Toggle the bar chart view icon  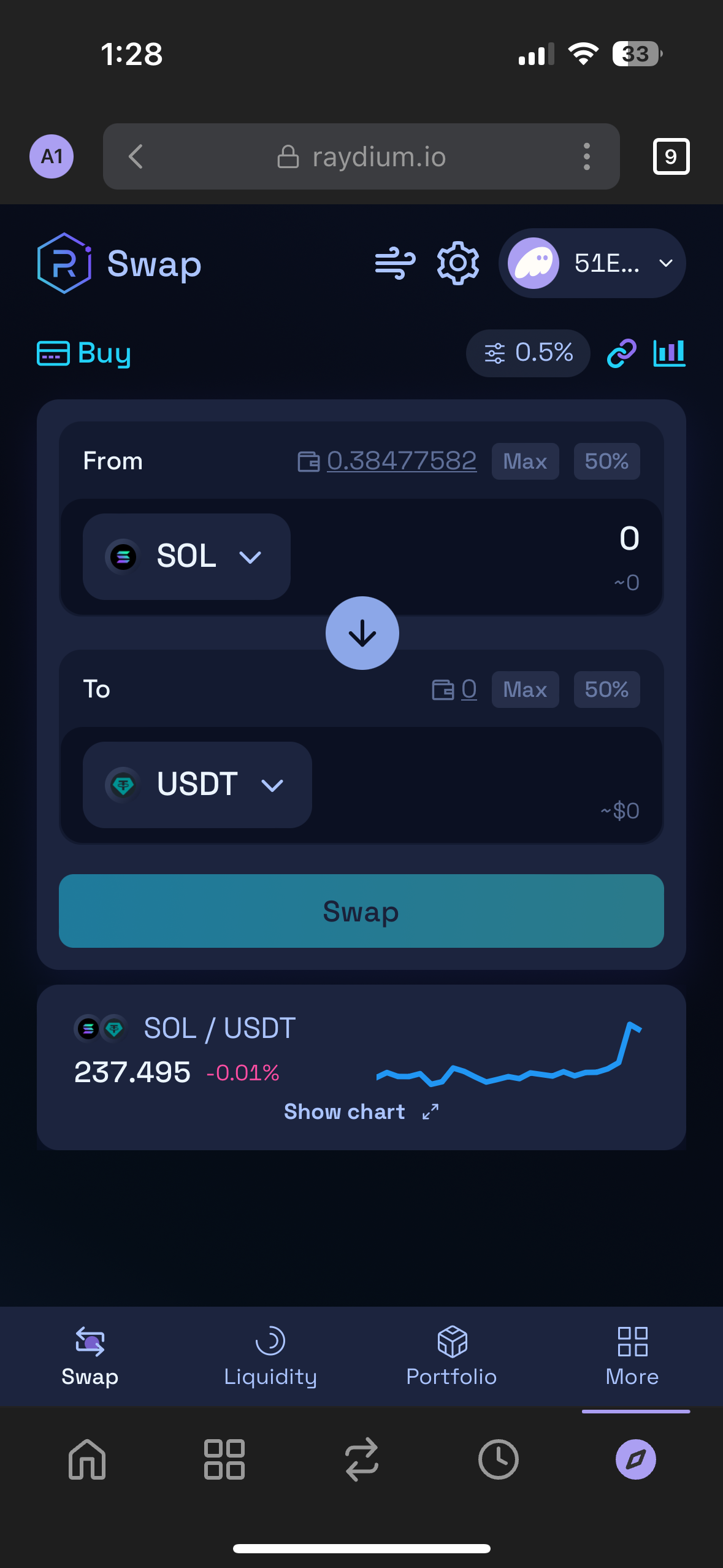click(669, 353)
